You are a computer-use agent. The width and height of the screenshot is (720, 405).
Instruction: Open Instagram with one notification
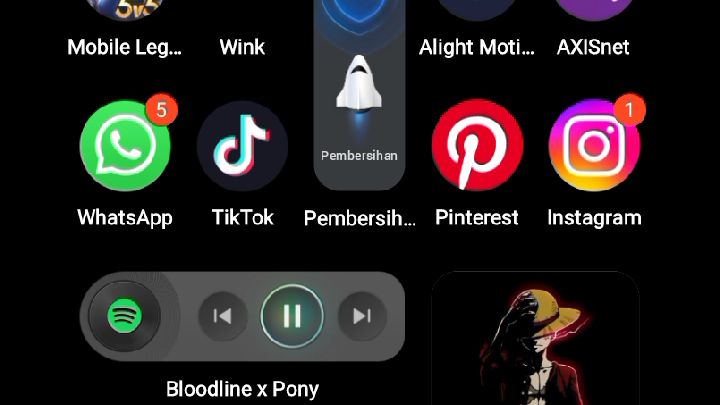594,146
